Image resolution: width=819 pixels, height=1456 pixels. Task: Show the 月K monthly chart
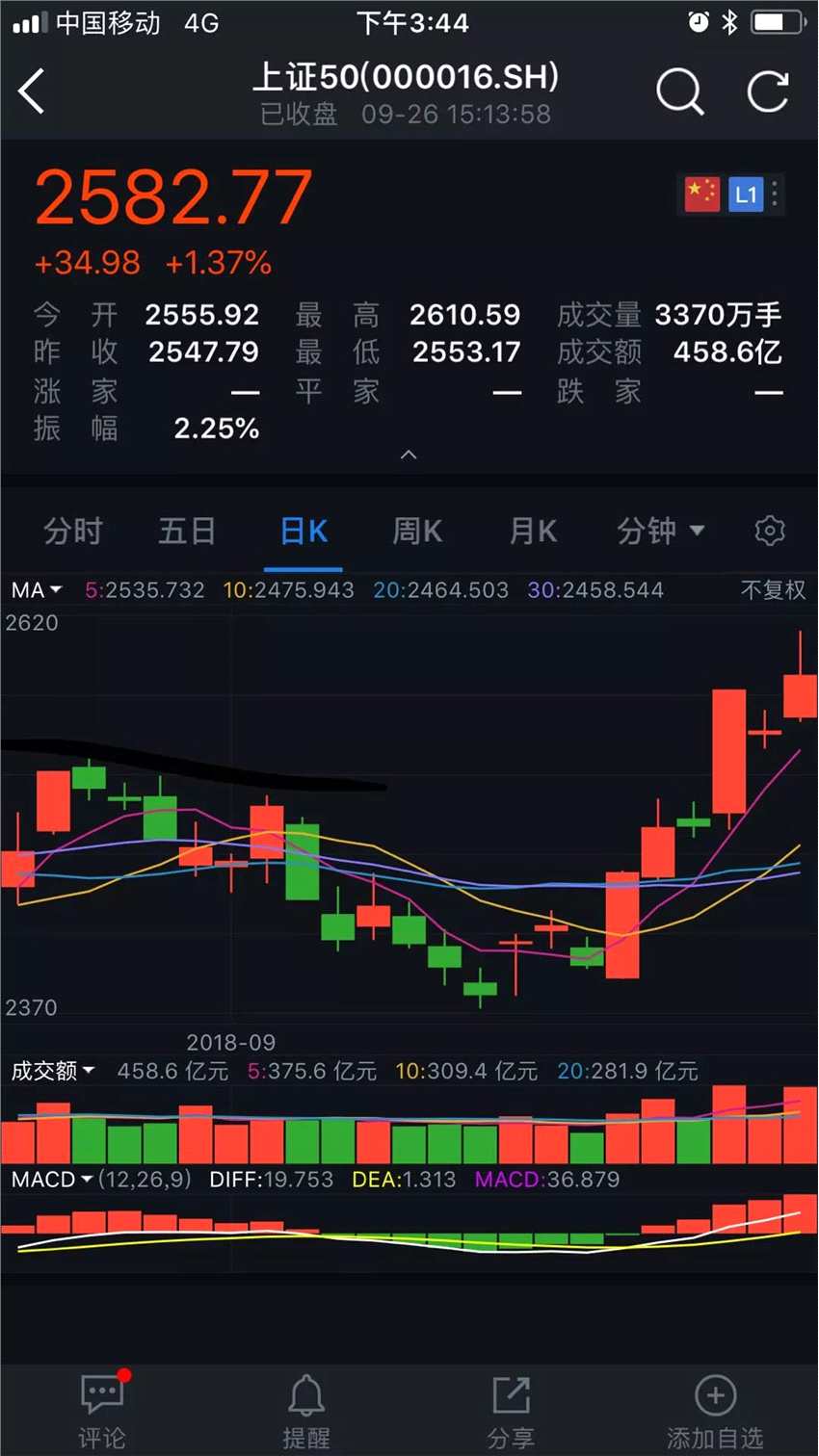[x=533, y=531]
